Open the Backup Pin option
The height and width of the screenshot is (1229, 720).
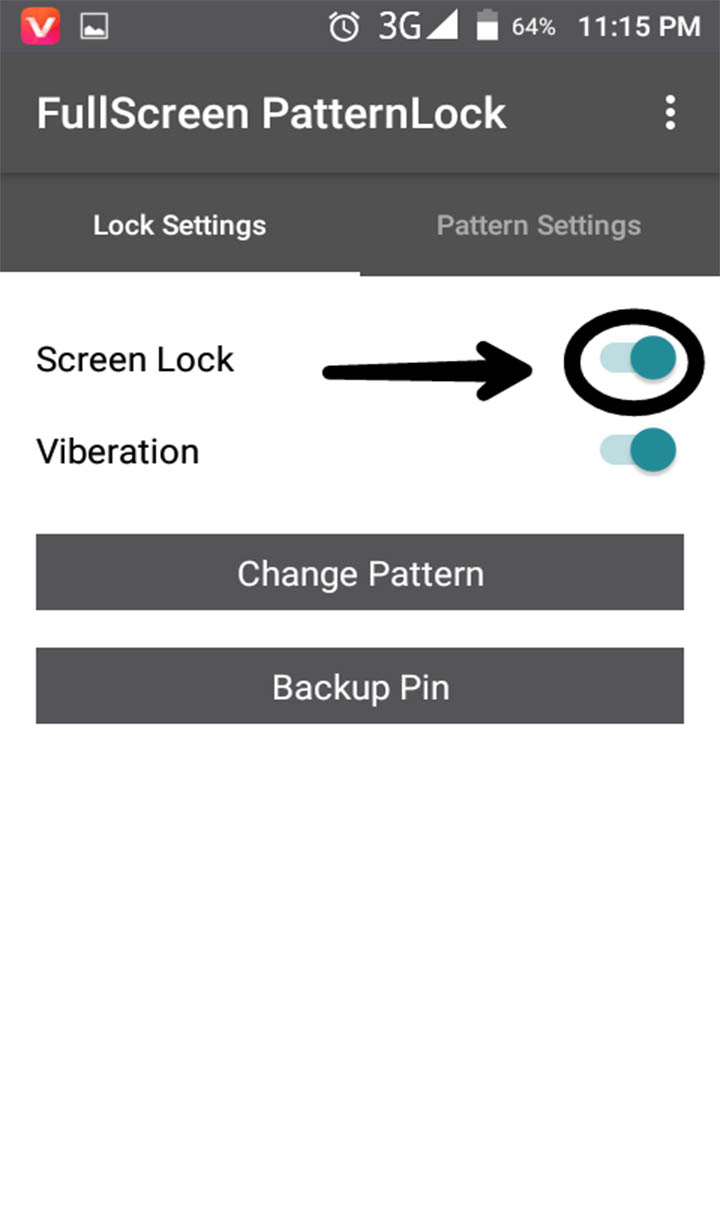click(360, 687)
